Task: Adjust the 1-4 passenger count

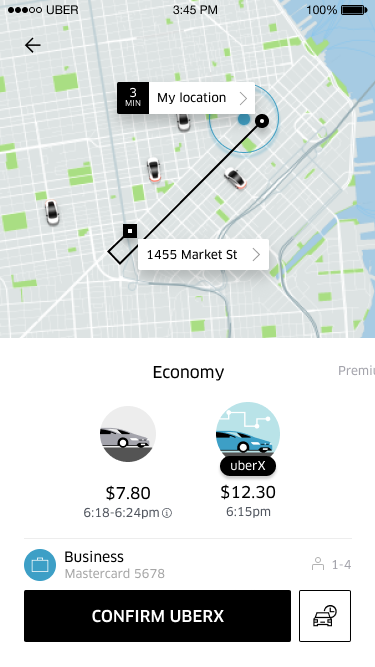Action: click(x=331, y=564)
